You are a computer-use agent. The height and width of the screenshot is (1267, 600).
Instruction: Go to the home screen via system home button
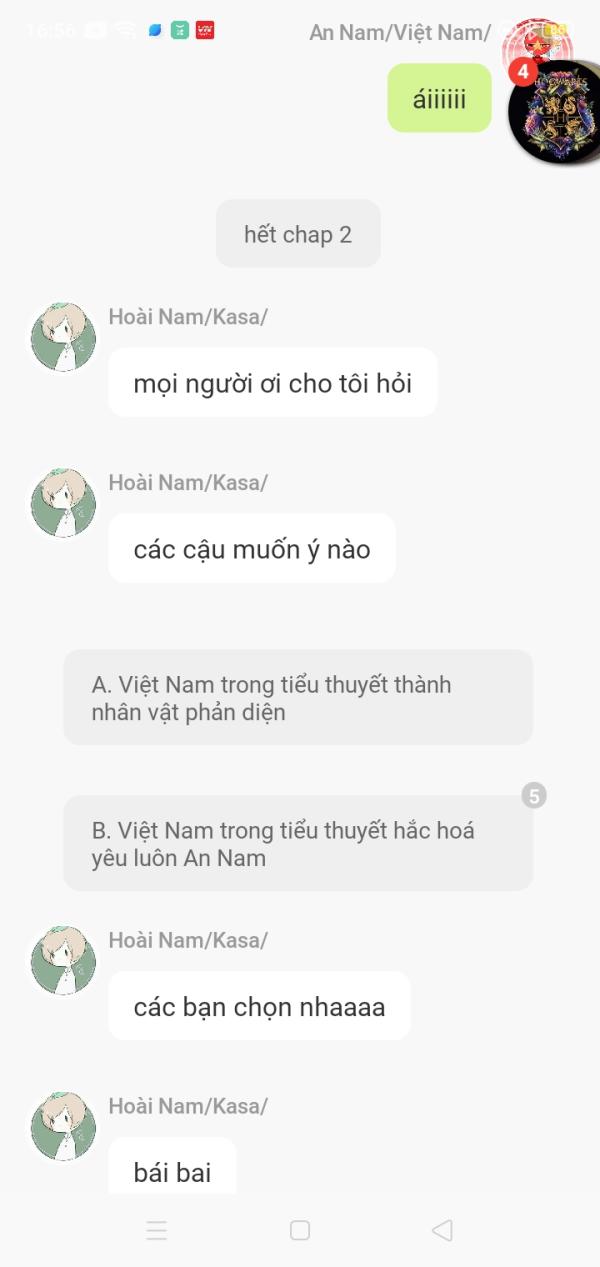pyautogui.click(x=299, y=1230)
